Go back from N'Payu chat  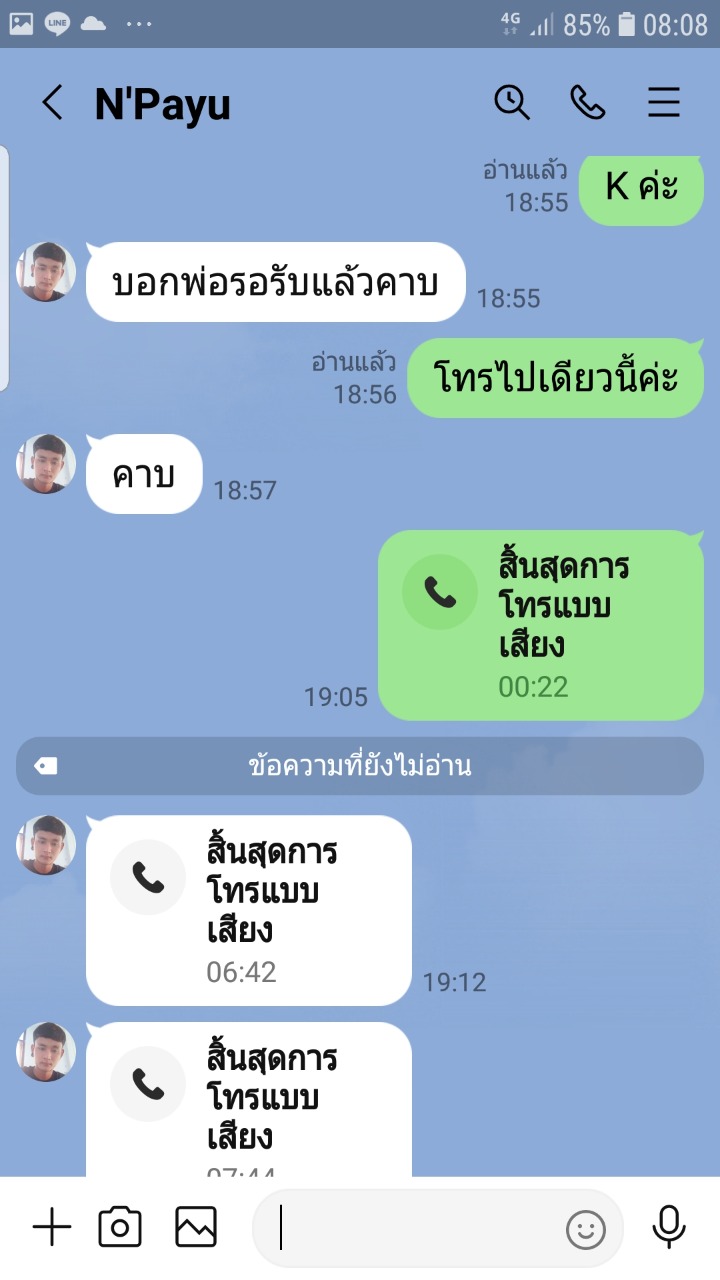[x=52, y=103]
